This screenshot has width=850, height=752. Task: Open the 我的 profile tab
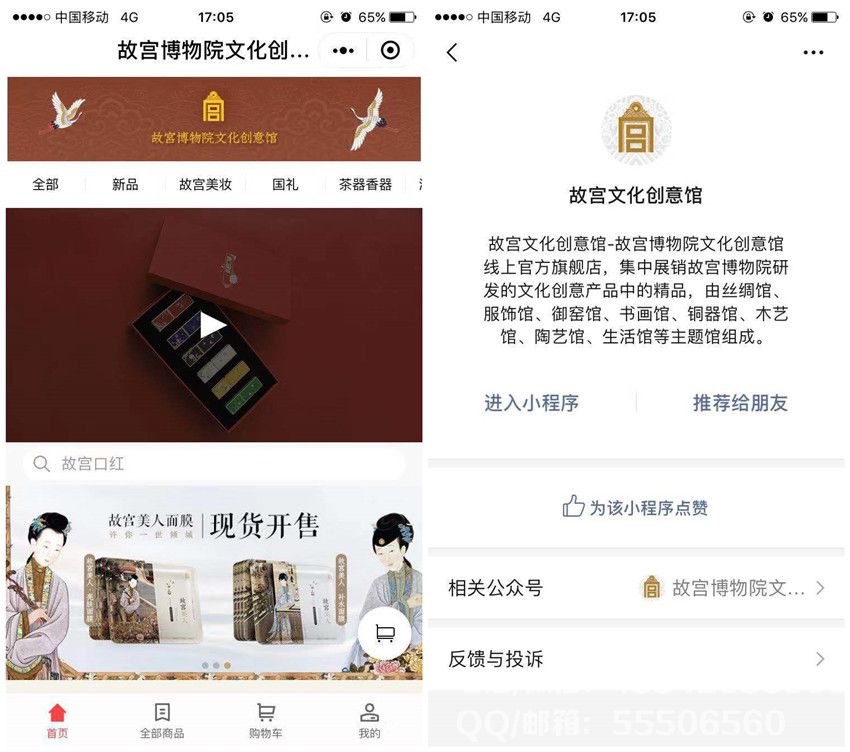click(369, 721)
